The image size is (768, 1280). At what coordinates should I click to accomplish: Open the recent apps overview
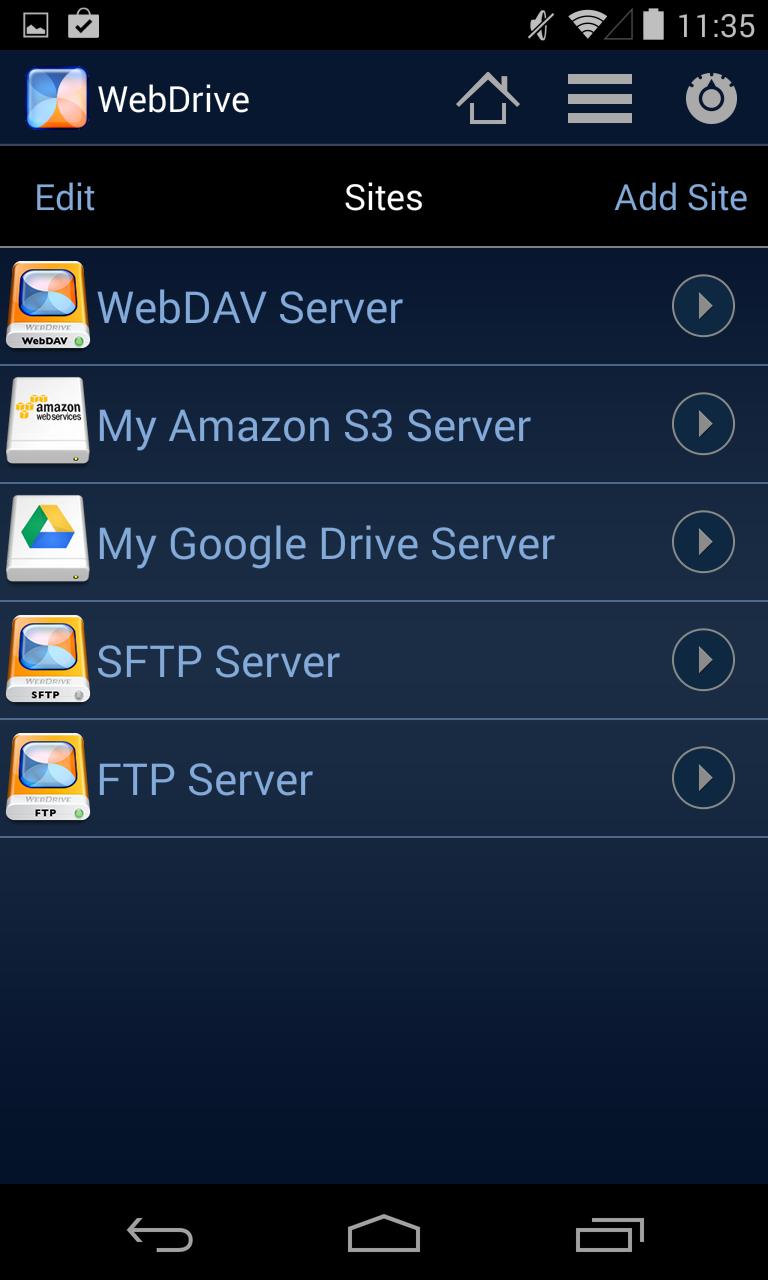pos(609,1235)
